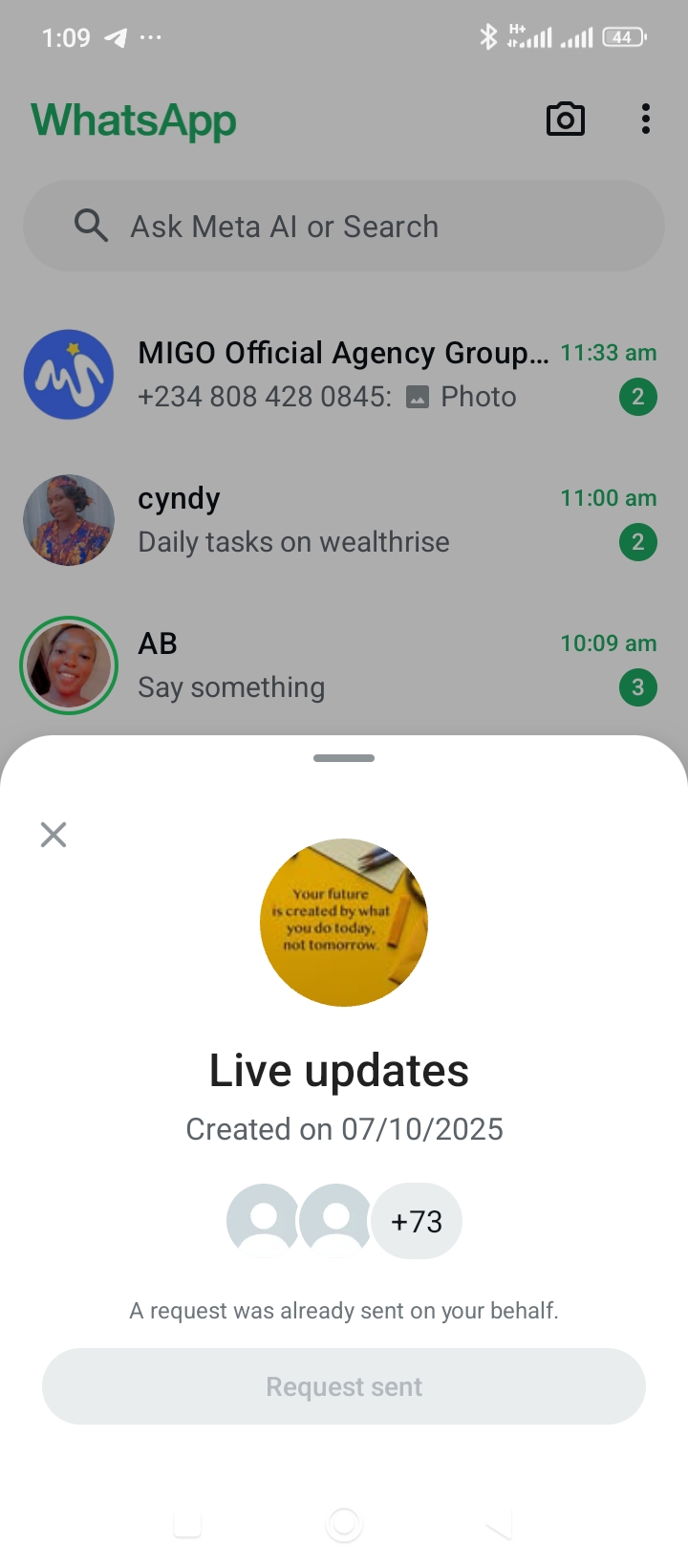Image resolution: width=688 pixels, height=1568 pixels.
Task: Tap the system home button
Action: coord(344,1524)
